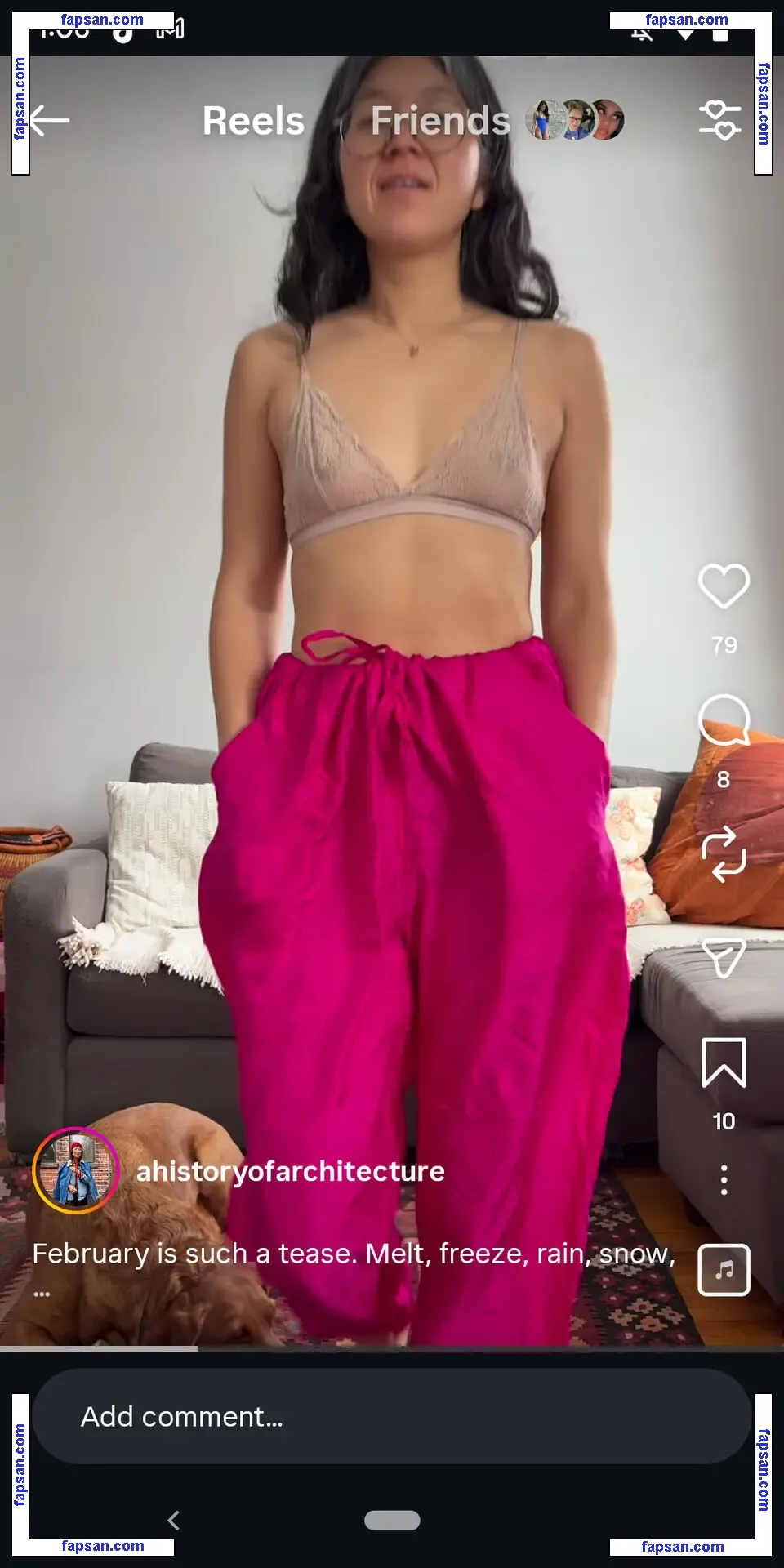784x1568 pixels.
Task: Tap the system back chevron
Action: [x=173, y=1520]
